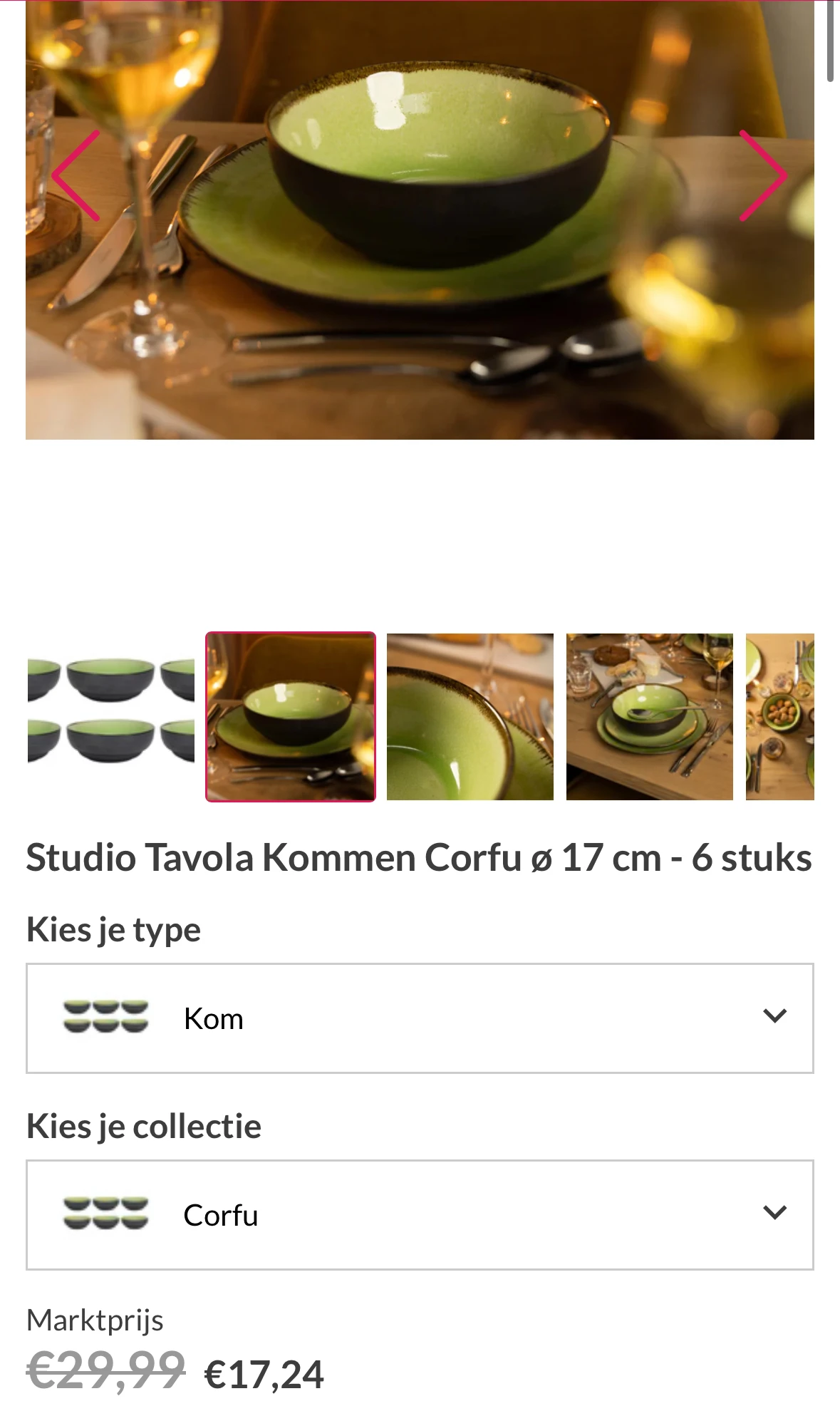
Task: Click the page scrollbar at top right
Action: click(831, 39)
